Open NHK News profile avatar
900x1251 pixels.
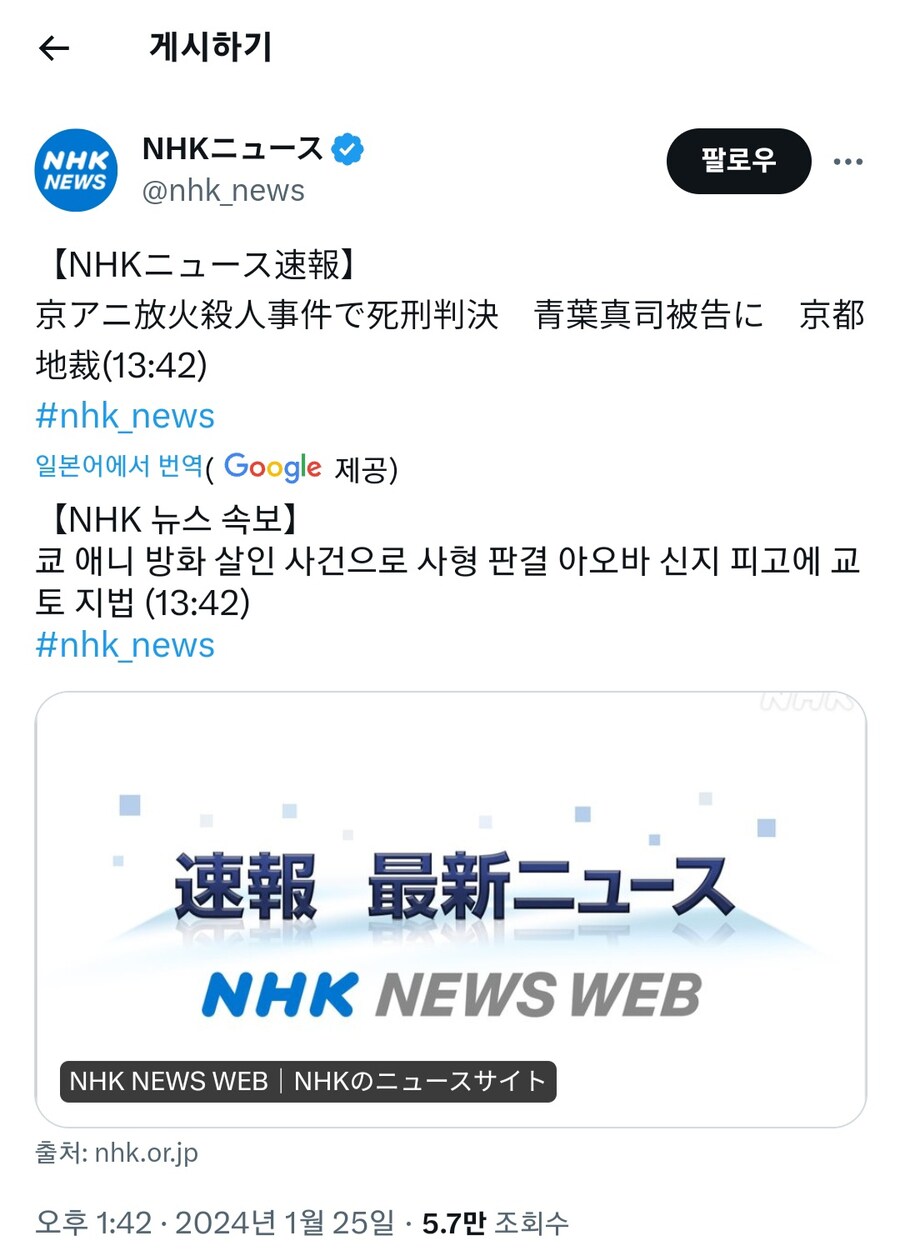76,170
